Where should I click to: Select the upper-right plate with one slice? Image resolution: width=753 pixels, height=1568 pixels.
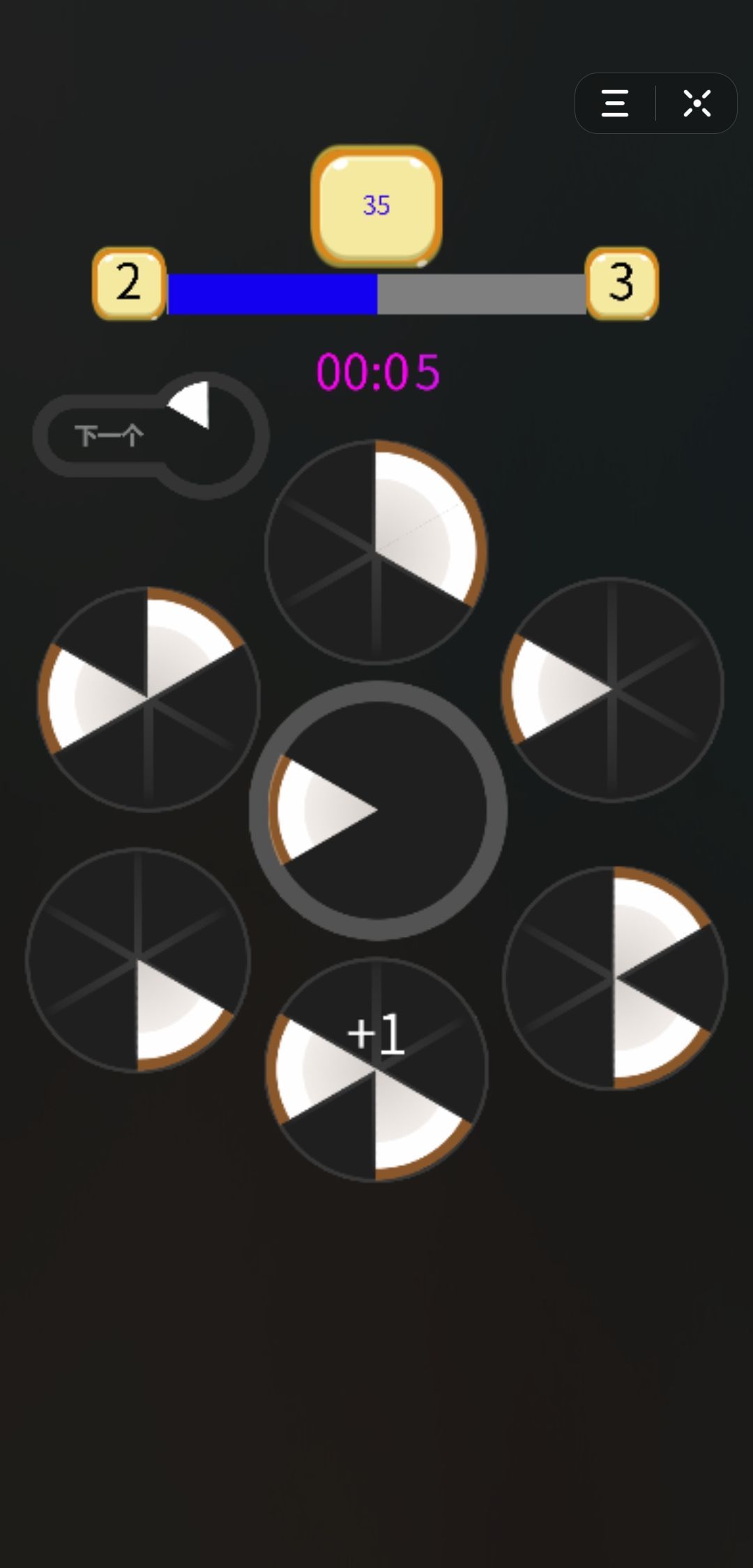tap(612, 689)
